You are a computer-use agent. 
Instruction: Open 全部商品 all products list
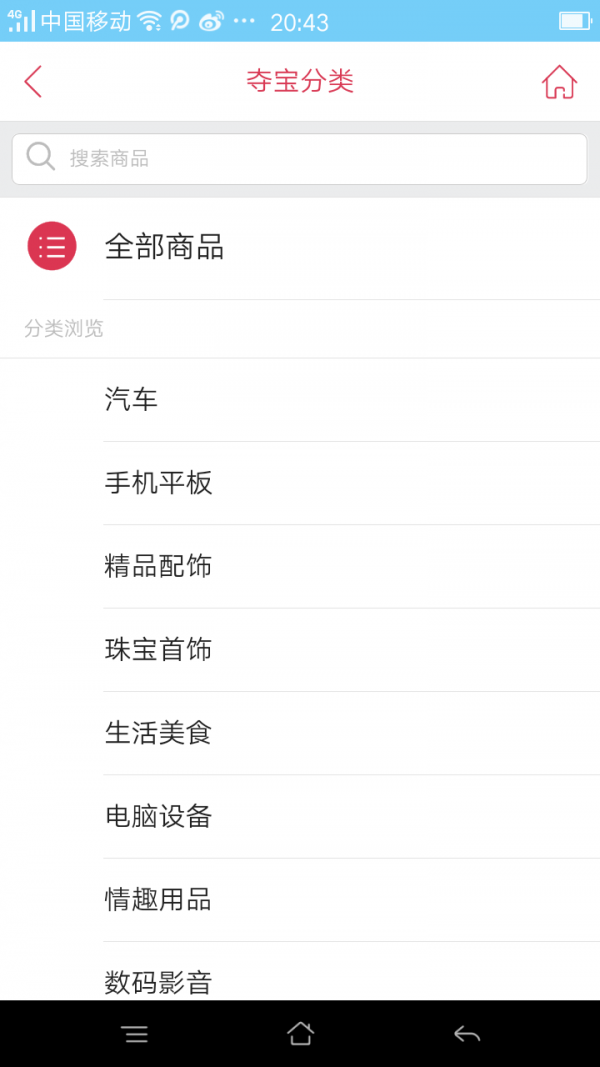(165, 247)
